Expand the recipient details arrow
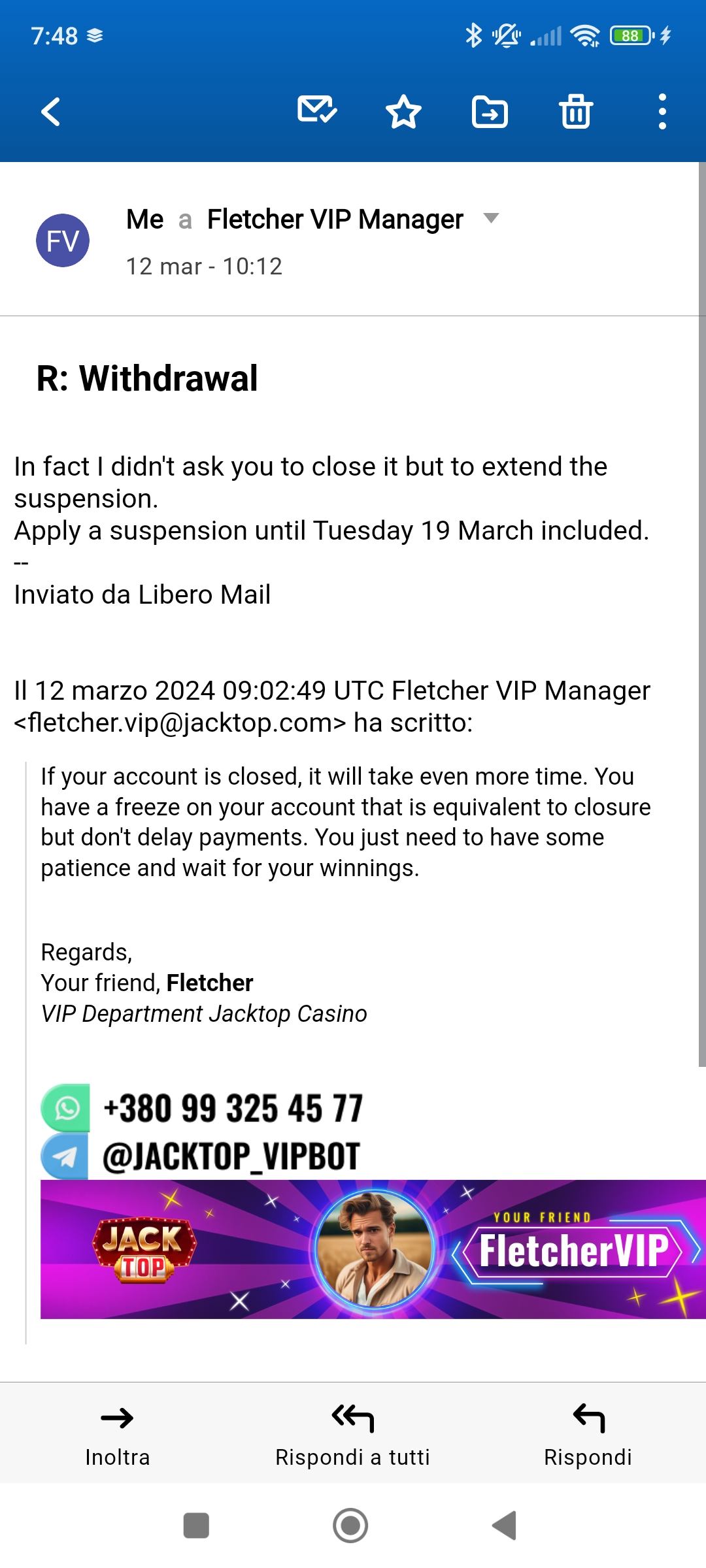706x1568 pixels. pyautogui.click(x=491, y=218)
